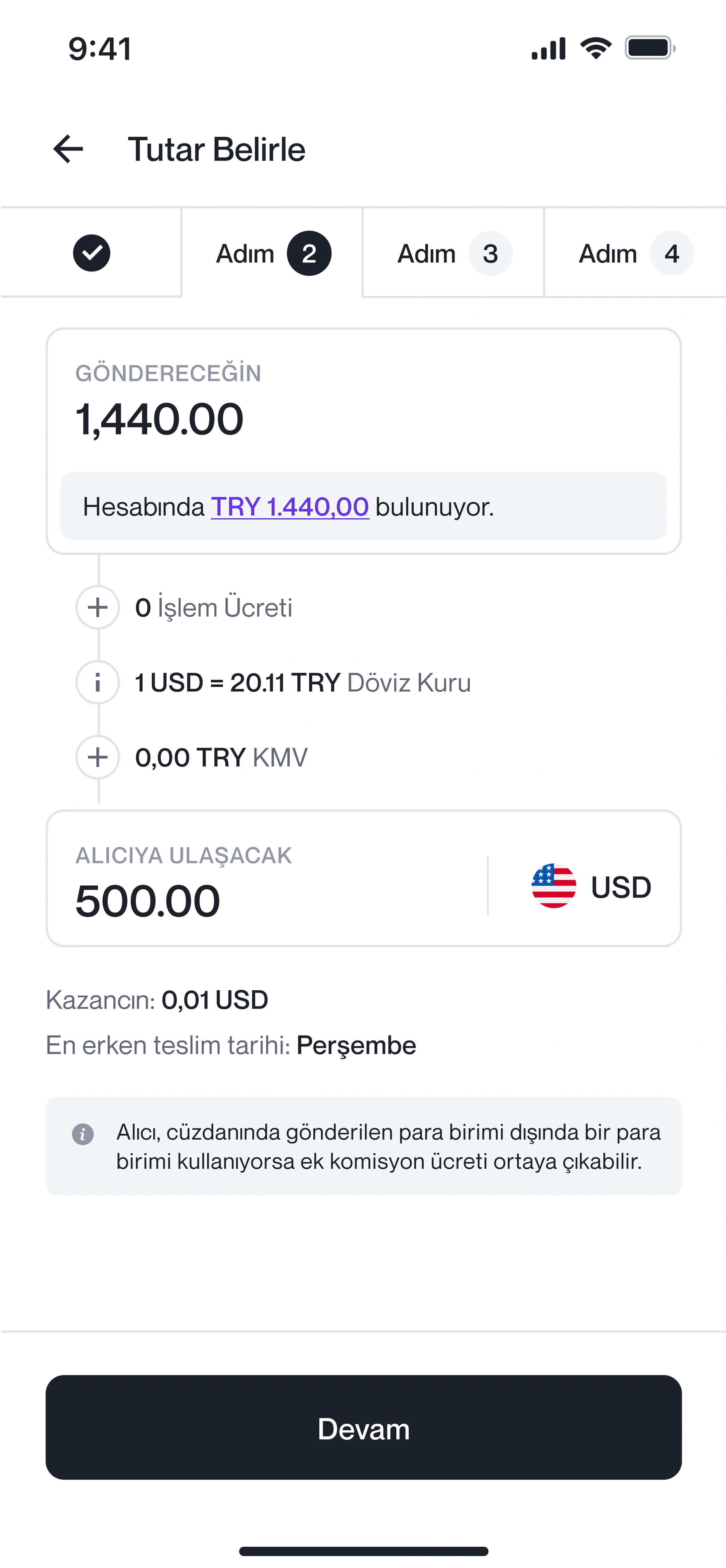Change the USD recipient currency
726x1568 pixels.
[x=591, y=886]
